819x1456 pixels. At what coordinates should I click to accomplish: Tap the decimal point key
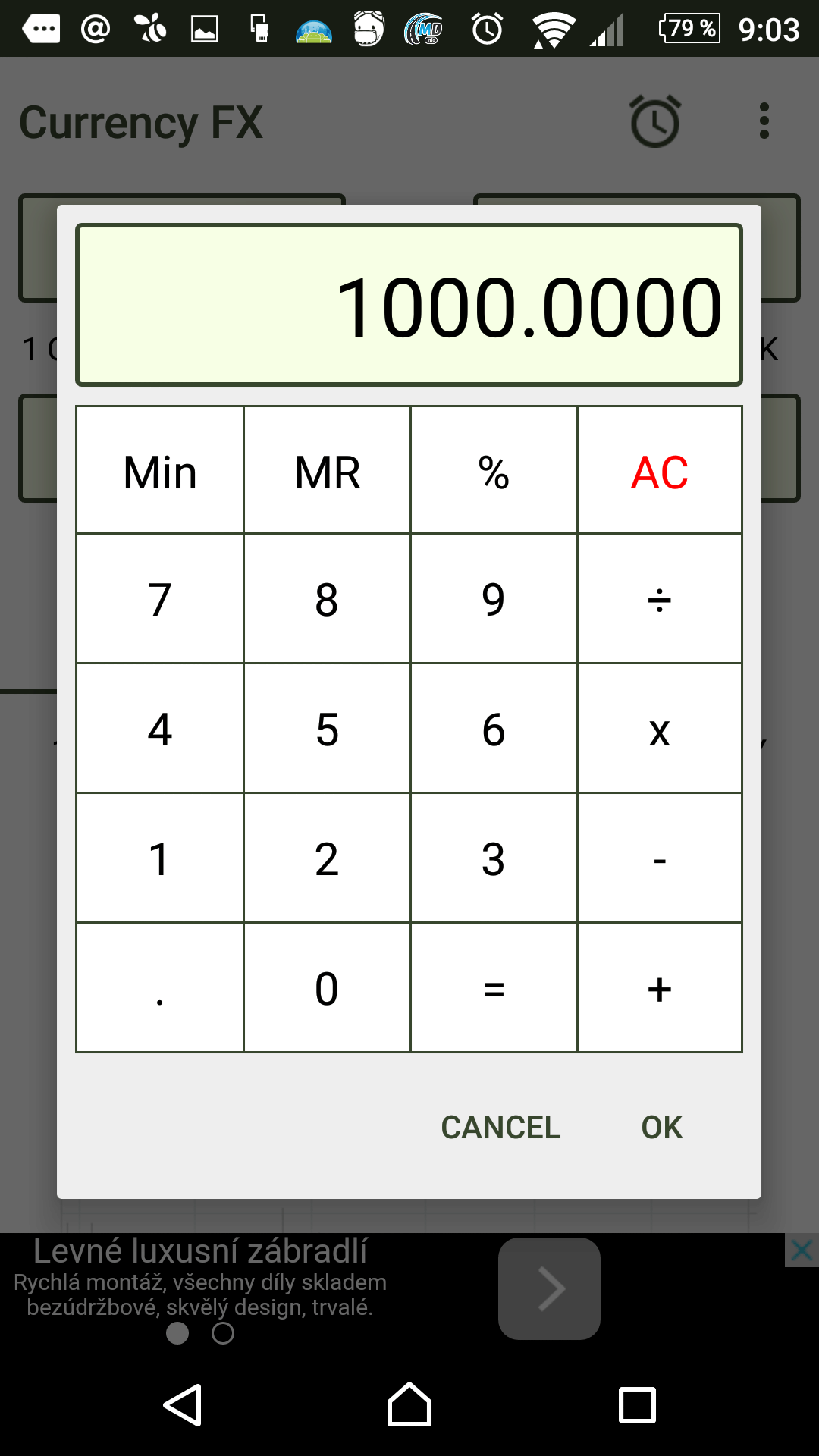pyautogui.click(x=160, y=987)
